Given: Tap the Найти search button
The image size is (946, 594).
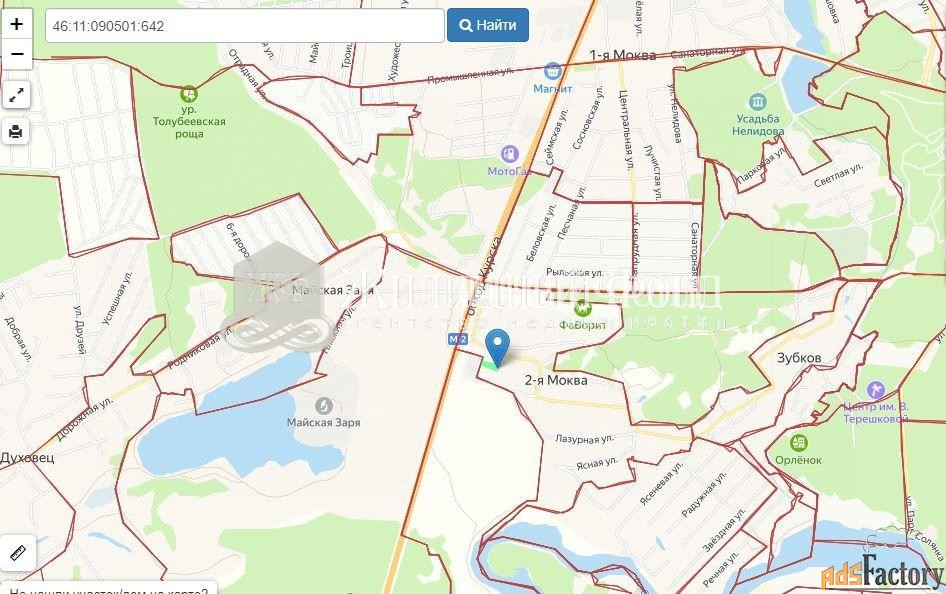Looking at the screenshot, I should (488, 26).
